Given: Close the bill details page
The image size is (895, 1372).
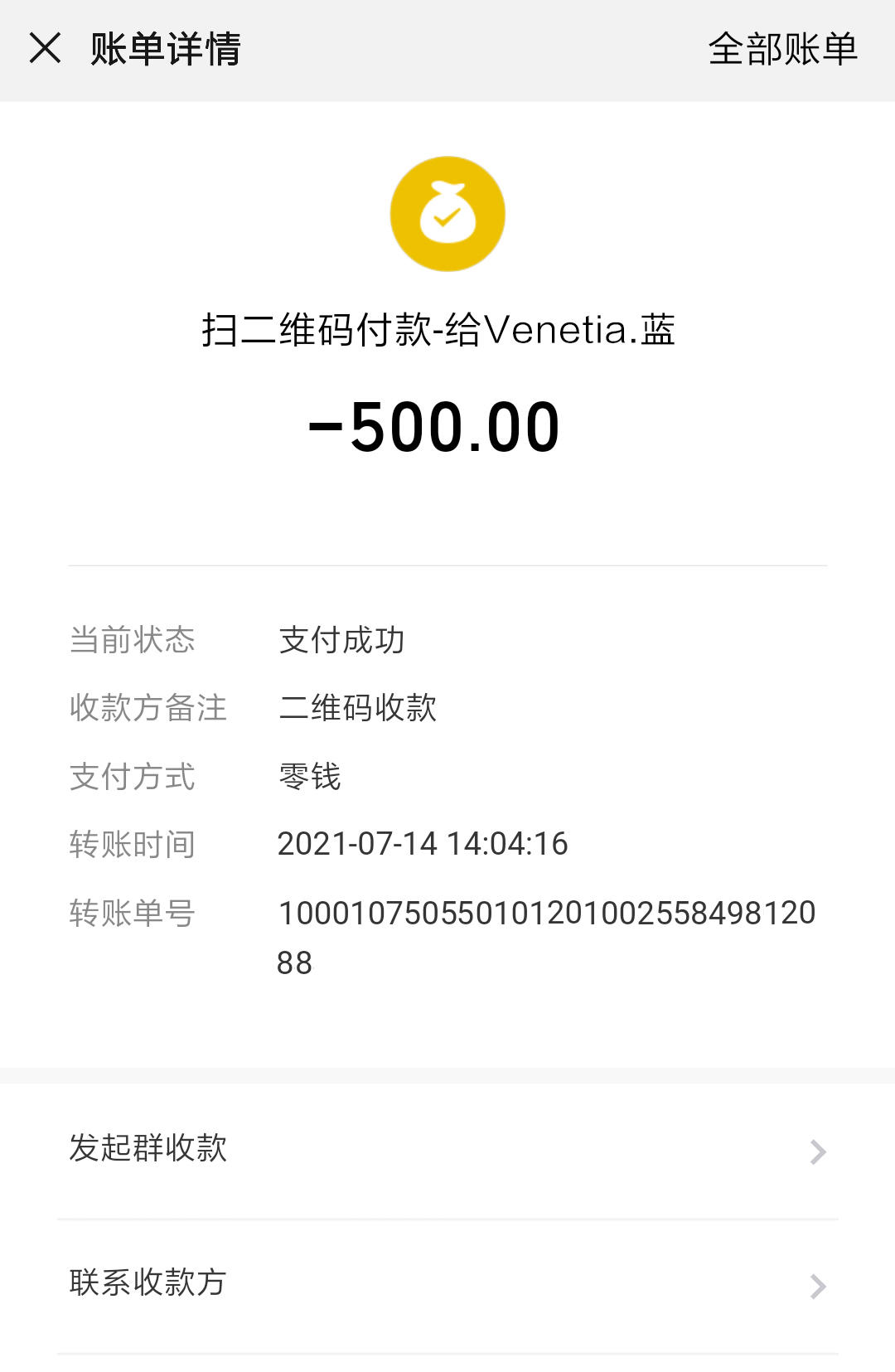Looking at the screenshot, I should tap(45, 48).
